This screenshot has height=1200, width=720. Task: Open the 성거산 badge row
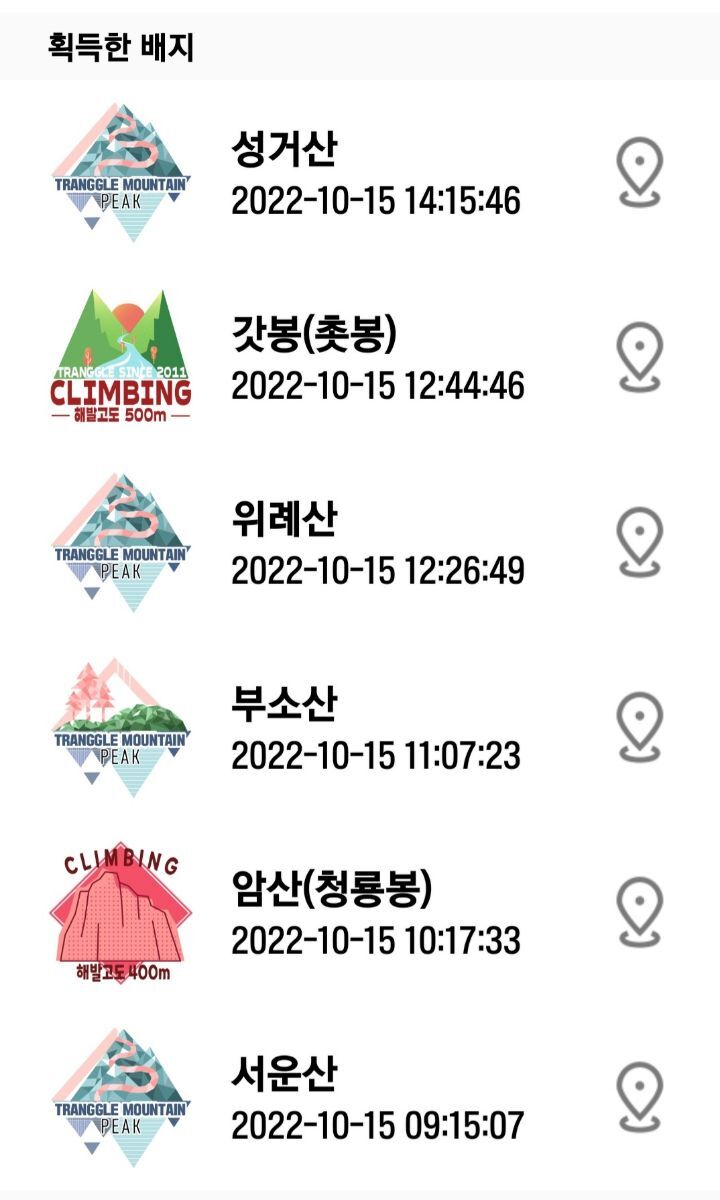click(x=360, y=173)
